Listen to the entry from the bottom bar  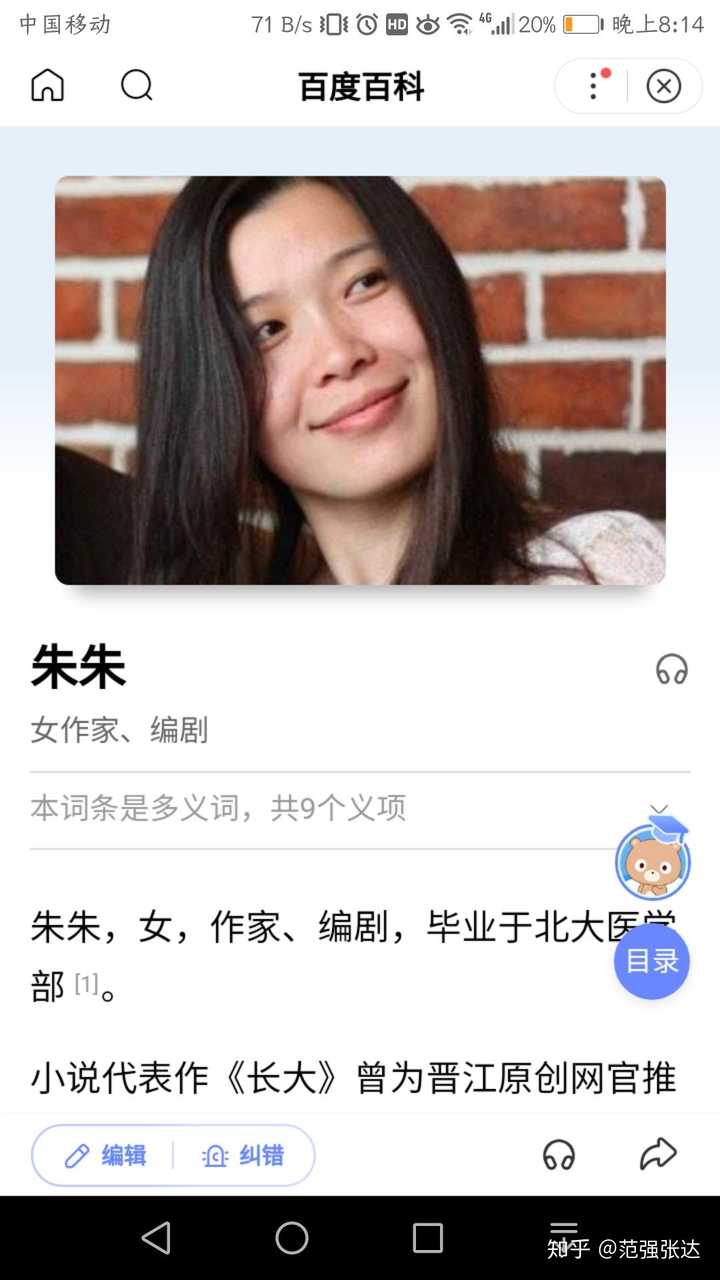(x=559, y=1156)
